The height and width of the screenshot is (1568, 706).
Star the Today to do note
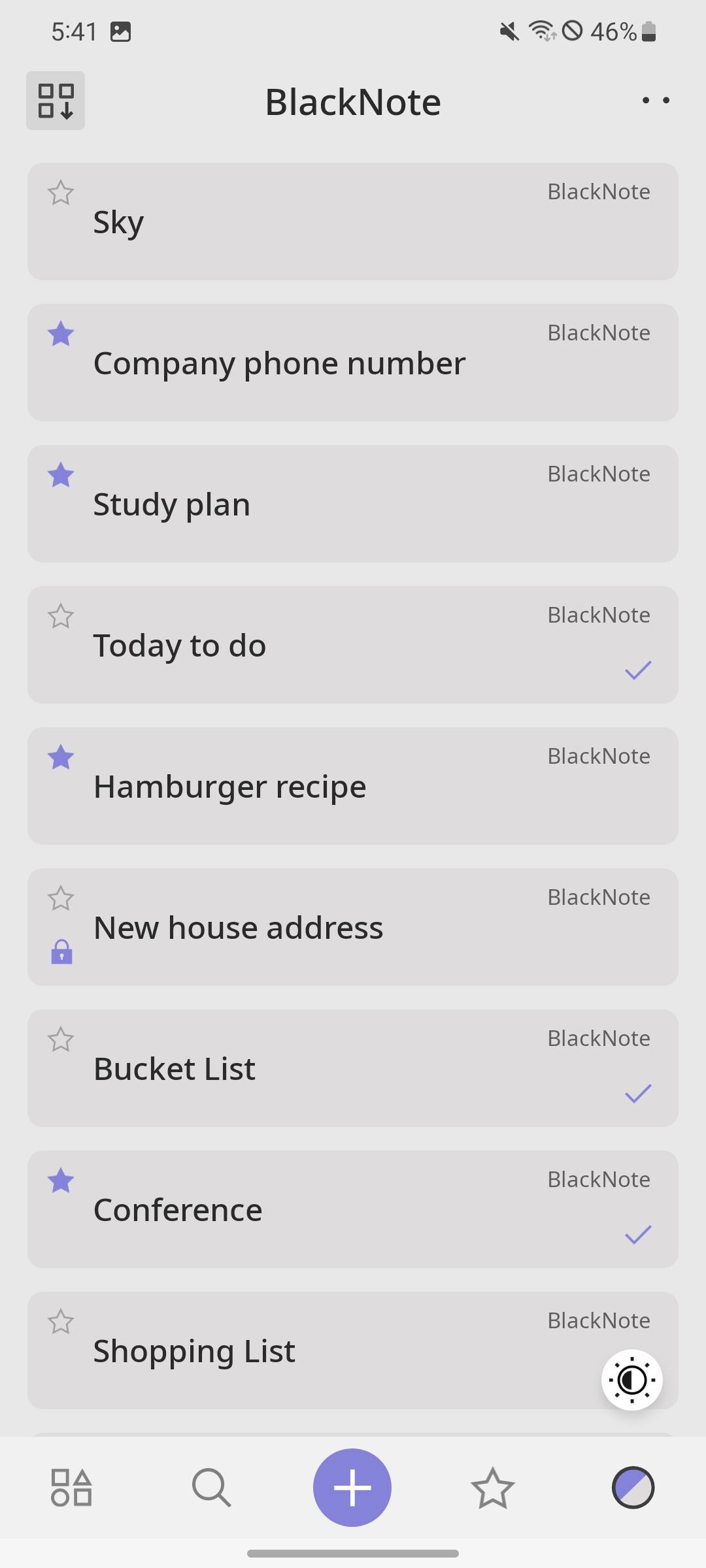(61, 616)
